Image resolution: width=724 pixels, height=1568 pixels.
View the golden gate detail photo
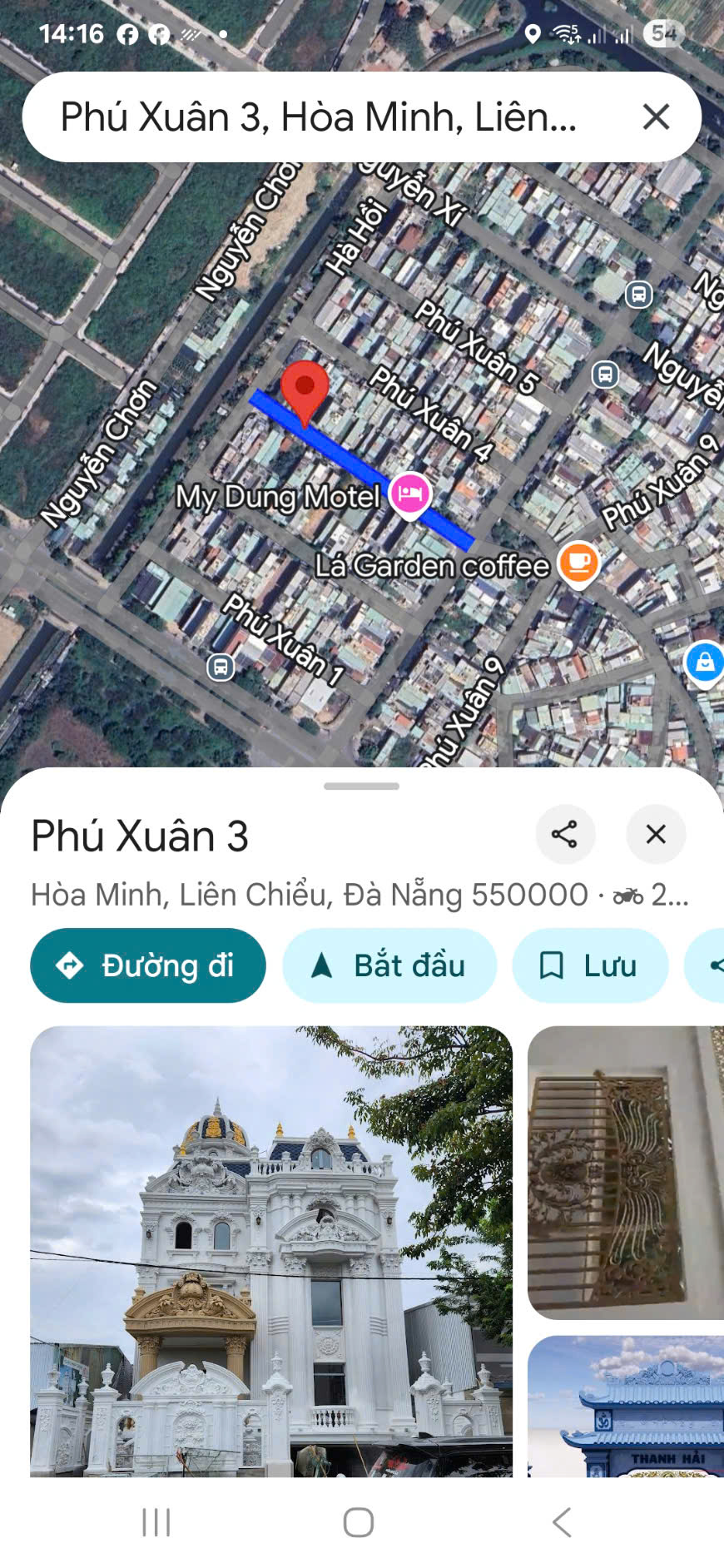626,1172
